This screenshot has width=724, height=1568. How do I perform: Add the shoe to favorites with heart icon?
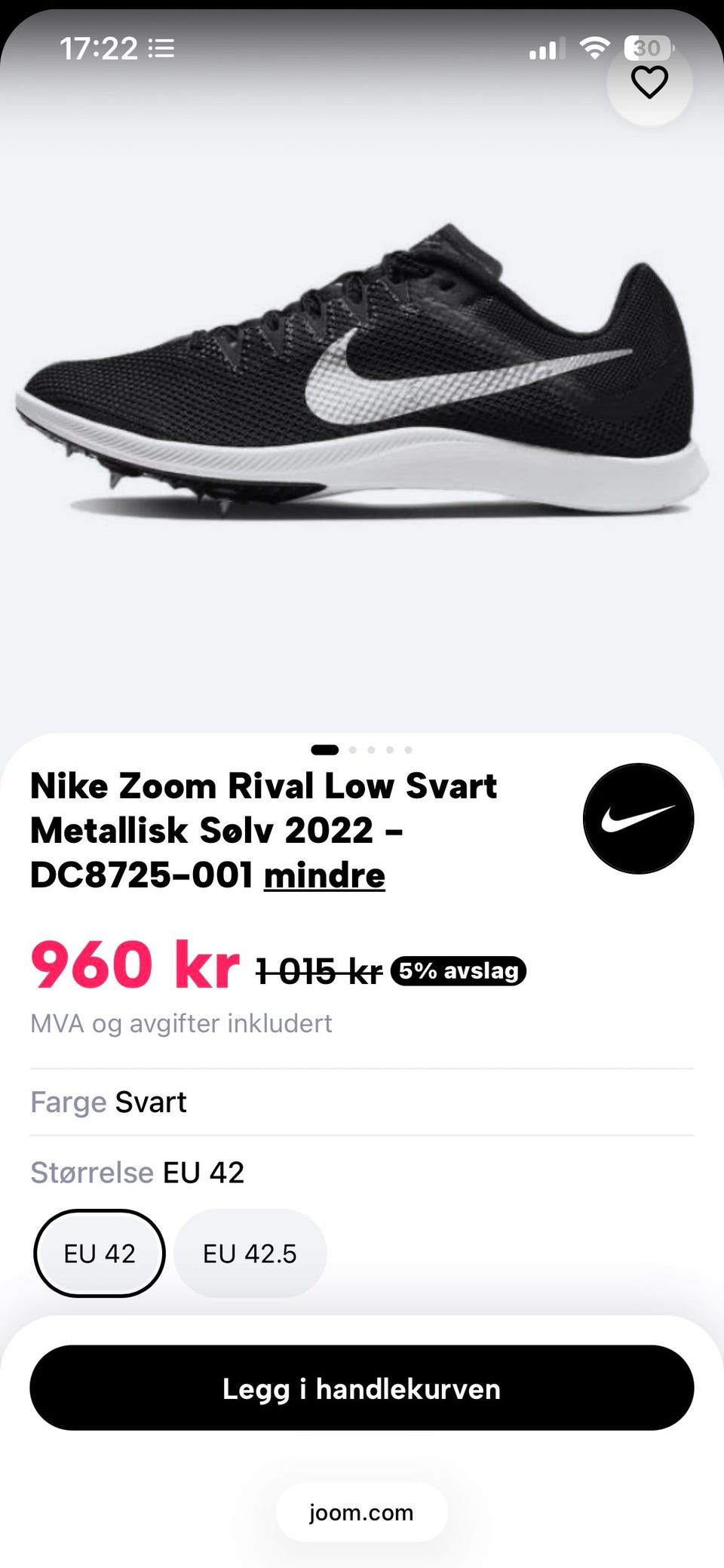tap(649, 82)
